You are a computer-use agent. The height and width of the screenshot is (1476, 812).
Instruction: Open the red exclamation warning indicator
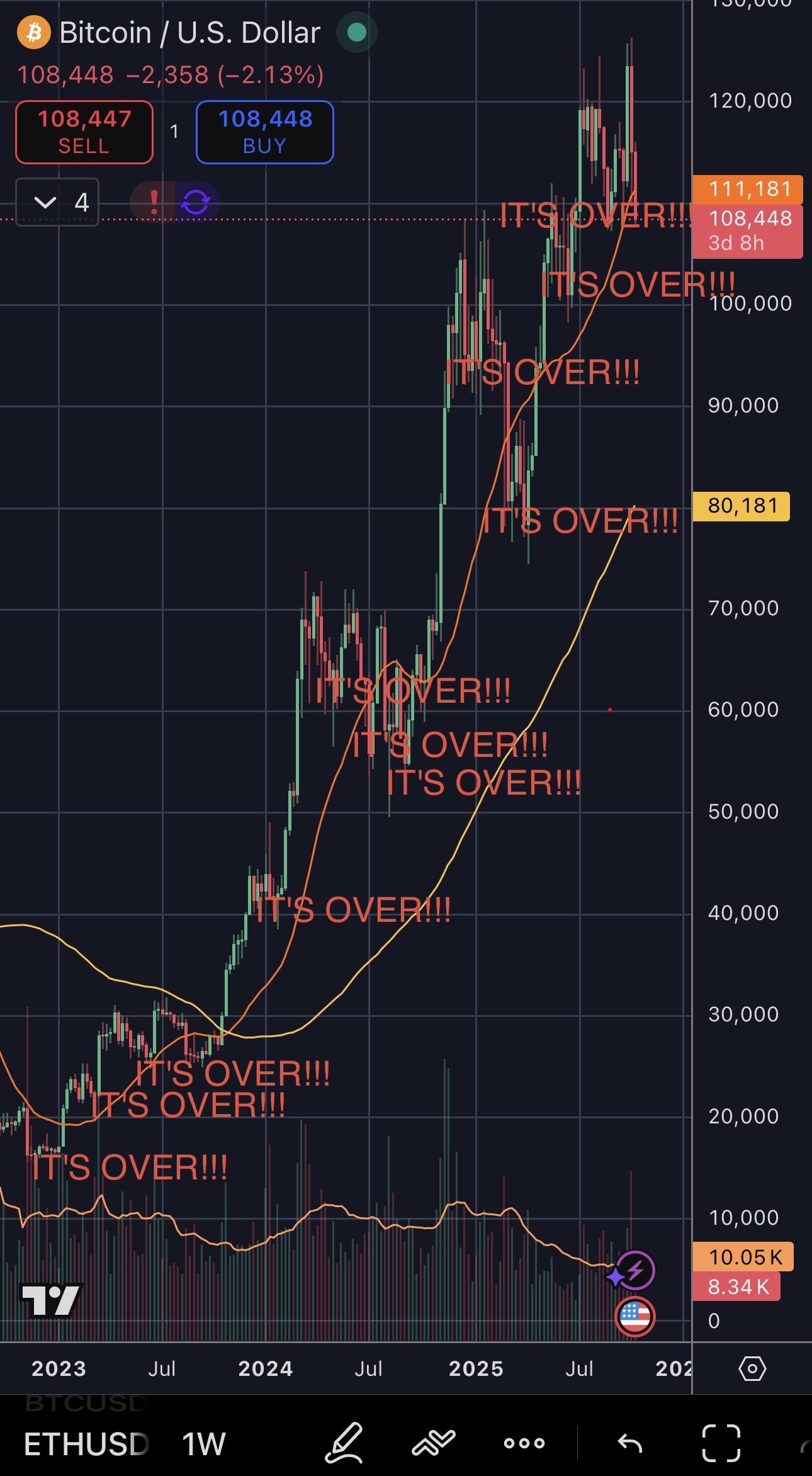(x=154, y=202)
